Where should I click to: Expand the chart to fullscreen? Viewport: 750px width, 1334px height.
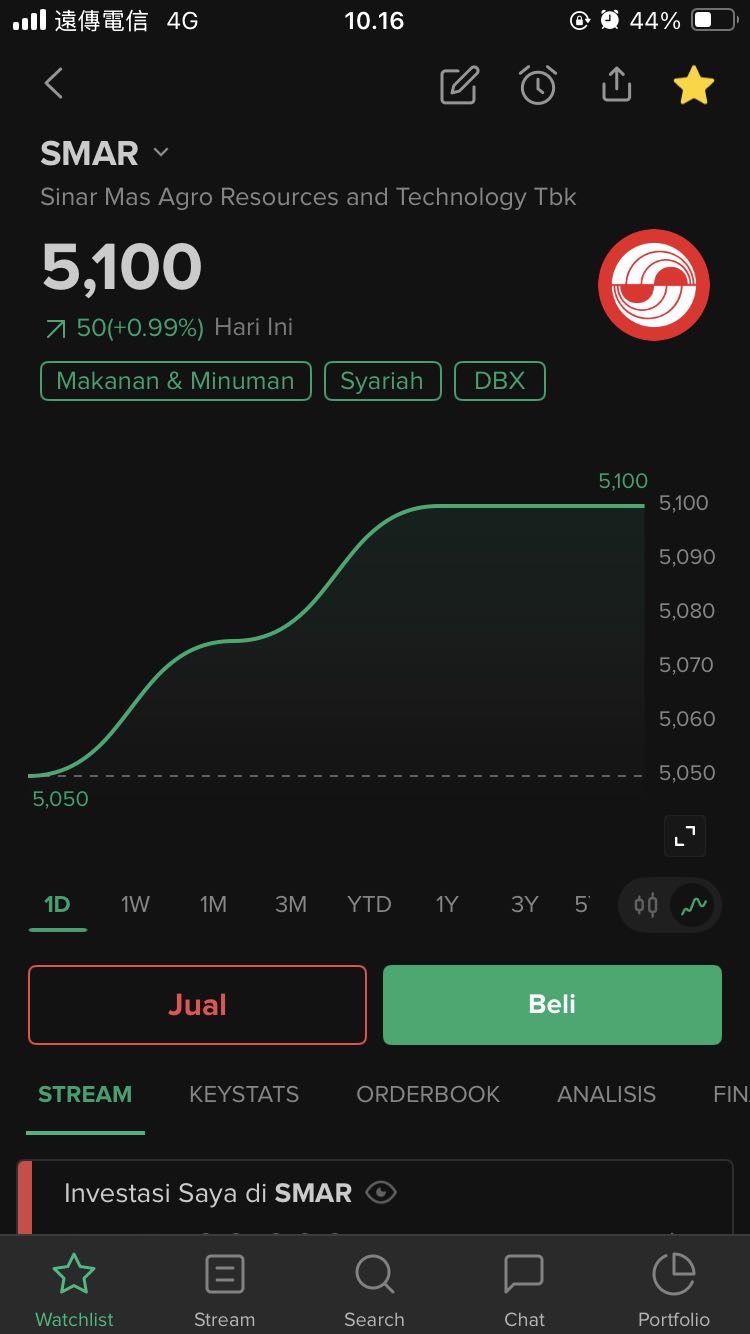(685, 837)
